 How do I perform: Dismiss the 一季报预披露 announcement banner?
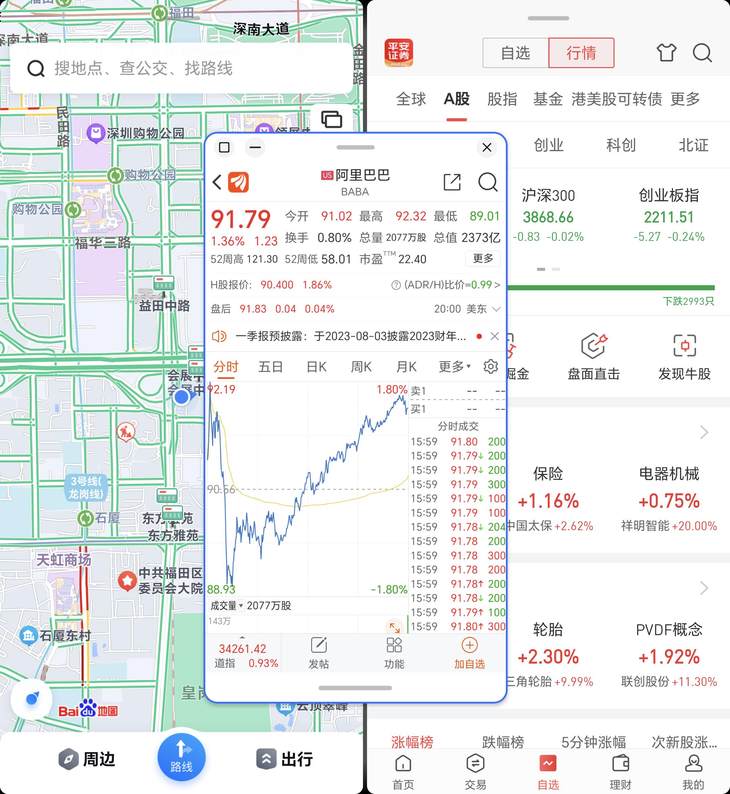494,336
